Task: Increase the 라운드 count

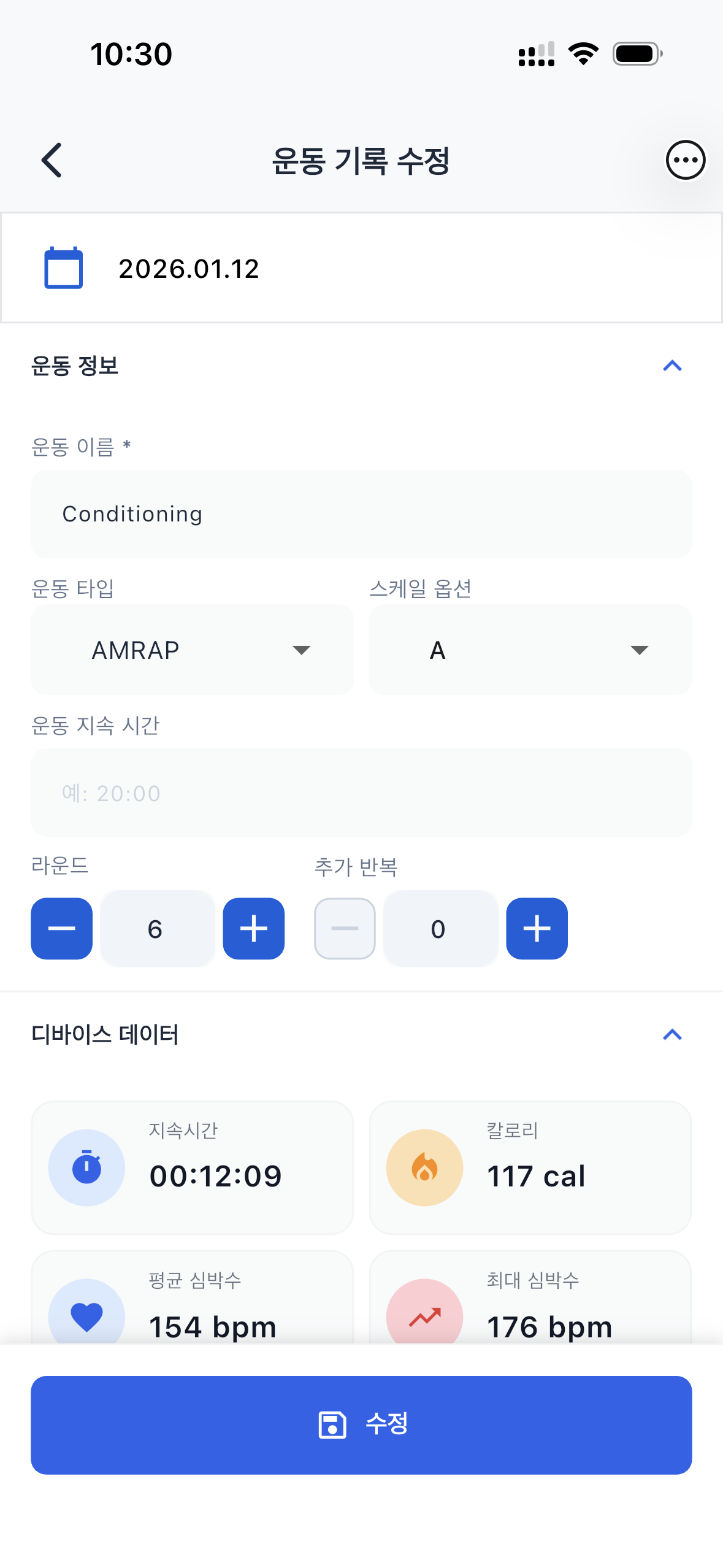Action: point(253,929)
